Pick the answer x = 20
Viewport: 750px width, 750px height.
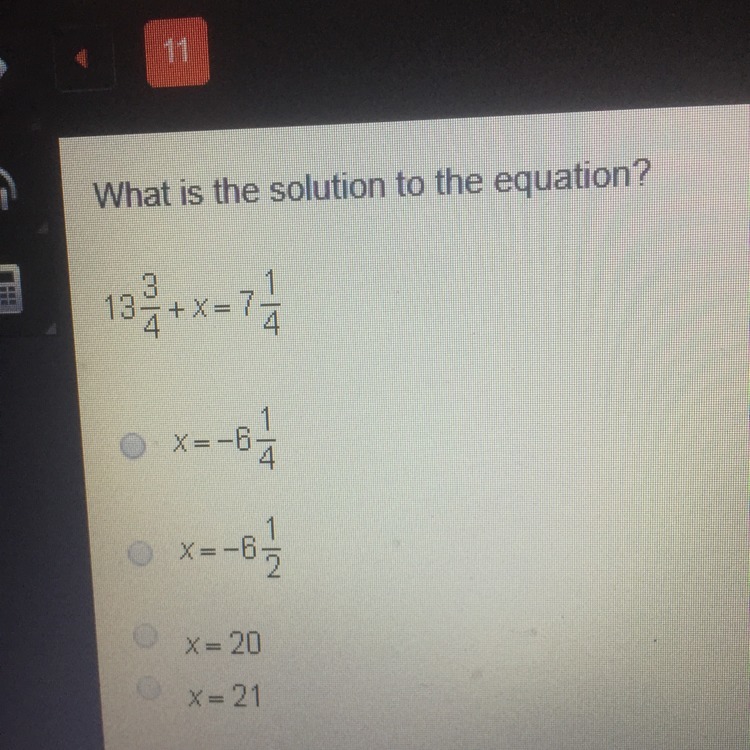tap(147, 635)
